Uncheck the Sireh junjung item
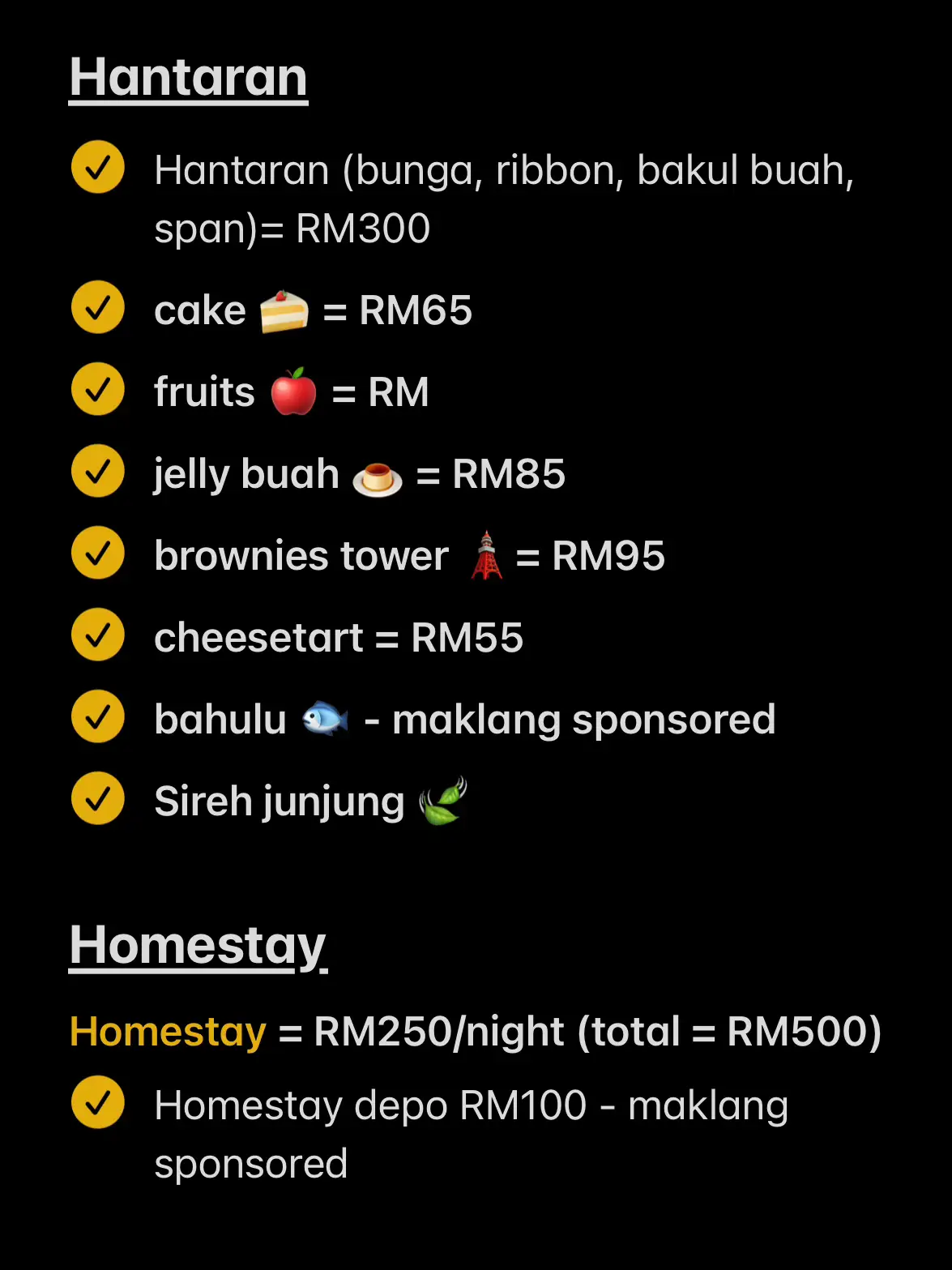The height and width of the screenshot is (1270, 952). coord(98,799)
